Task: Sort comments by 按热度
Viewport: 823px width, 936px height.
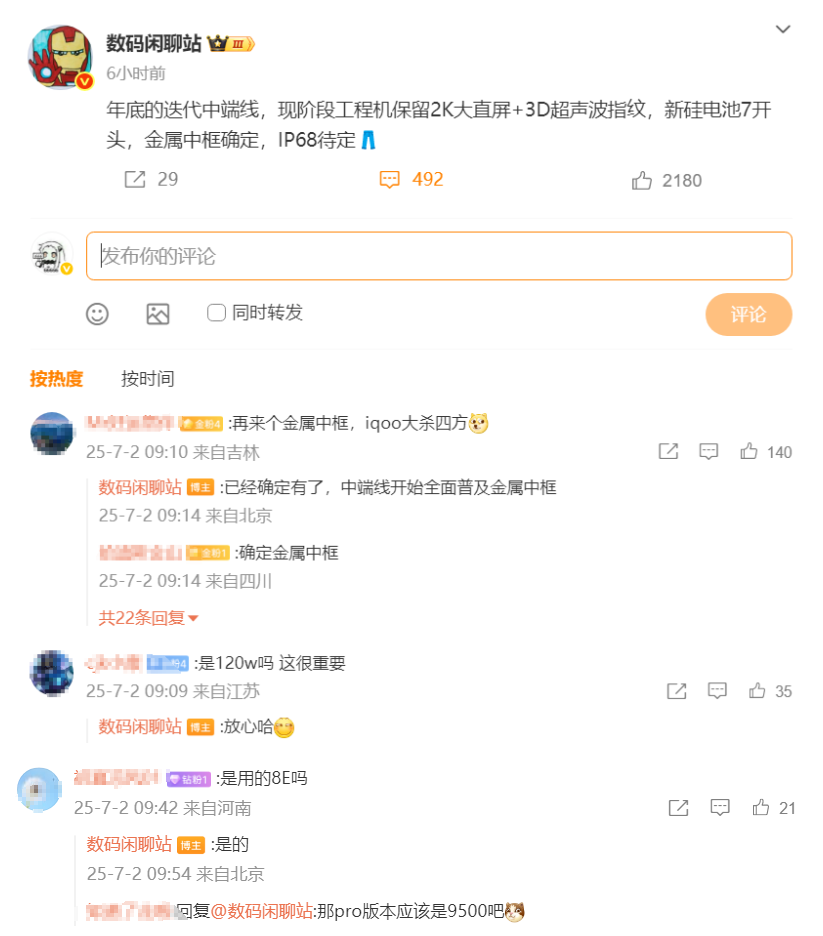Action: pos(56,379)
